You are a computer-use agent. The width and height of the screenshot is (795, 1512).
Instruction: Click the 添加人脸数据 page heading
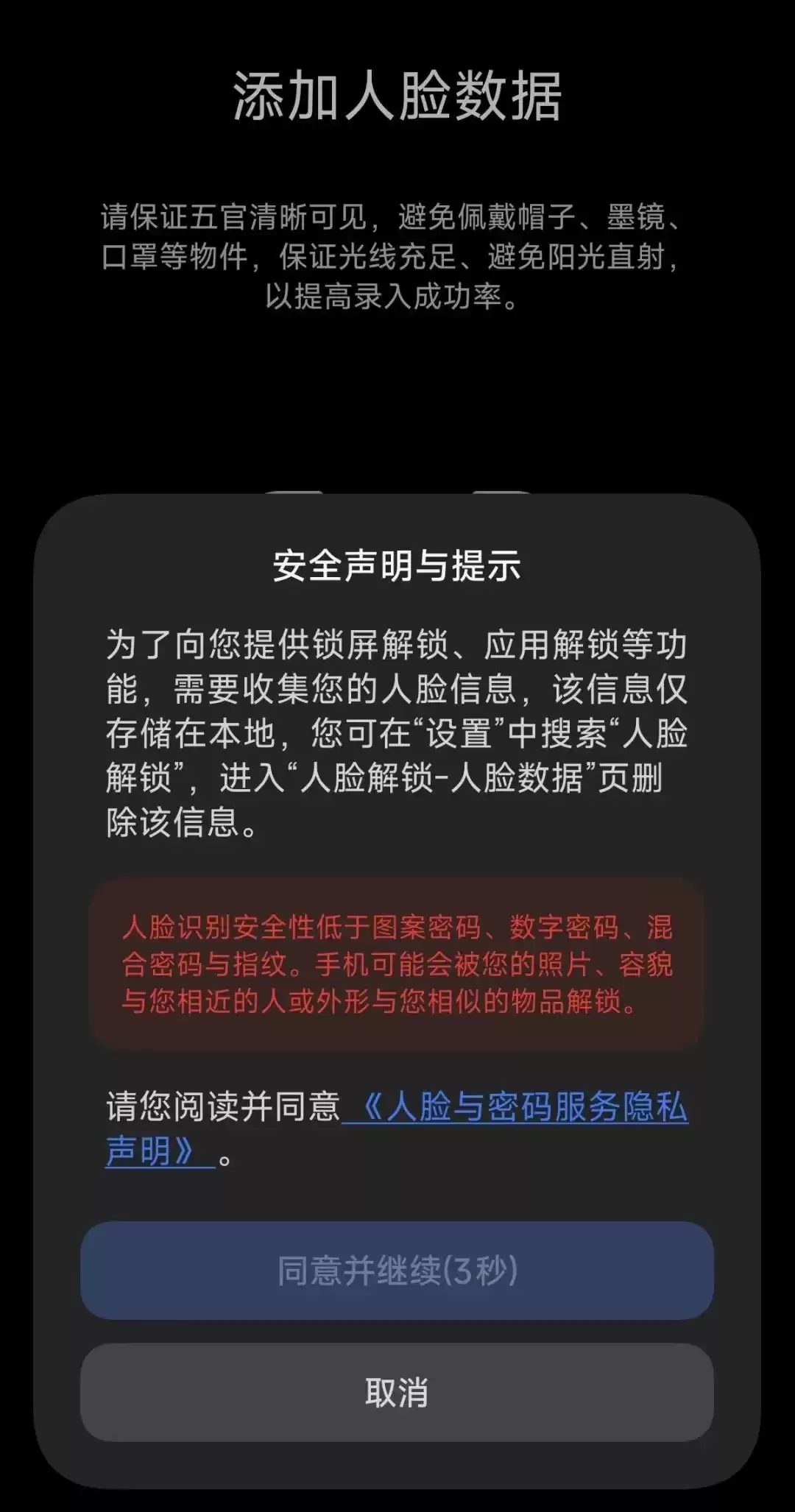397,97
